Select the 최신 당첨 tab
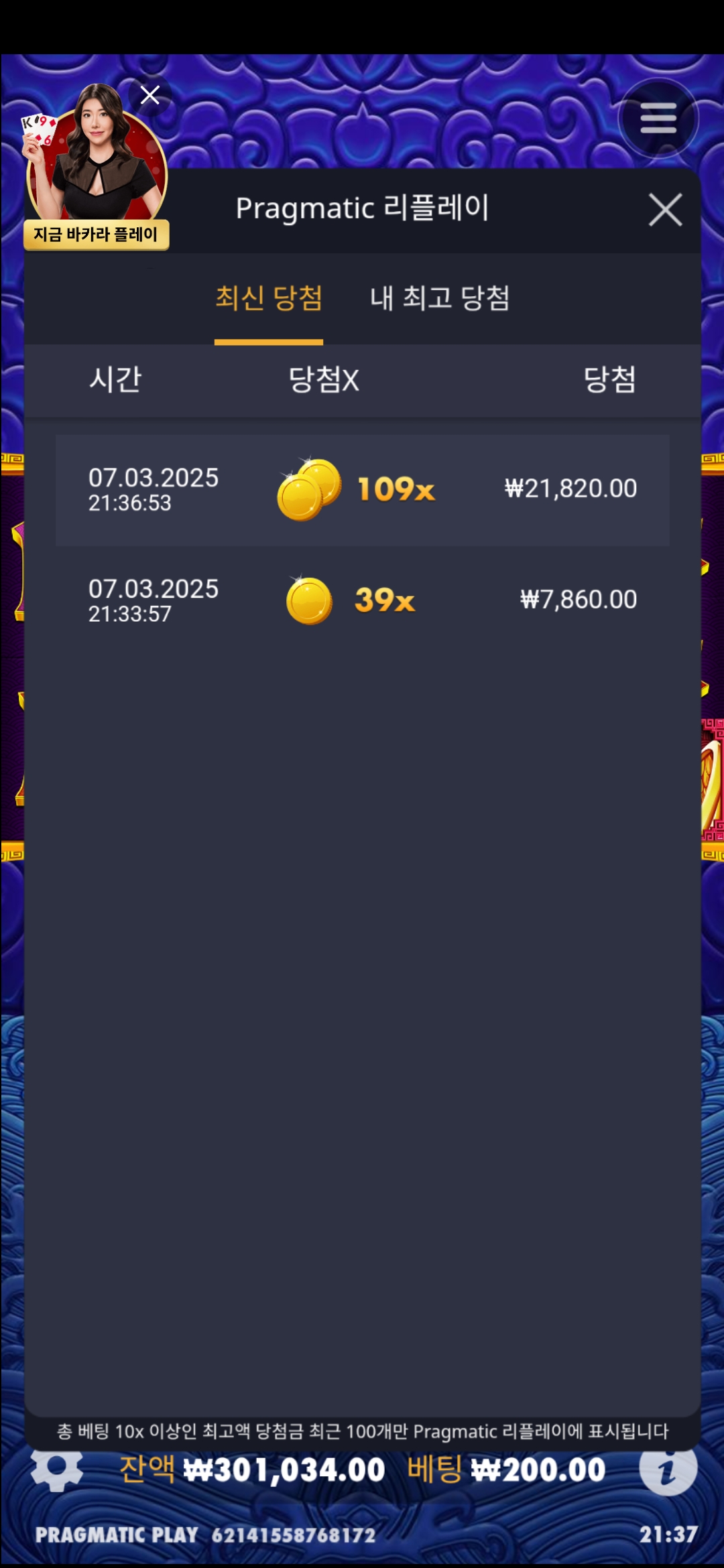This screenshot has height=1568, width=724. pyautogui.click(x=269, y=298)
